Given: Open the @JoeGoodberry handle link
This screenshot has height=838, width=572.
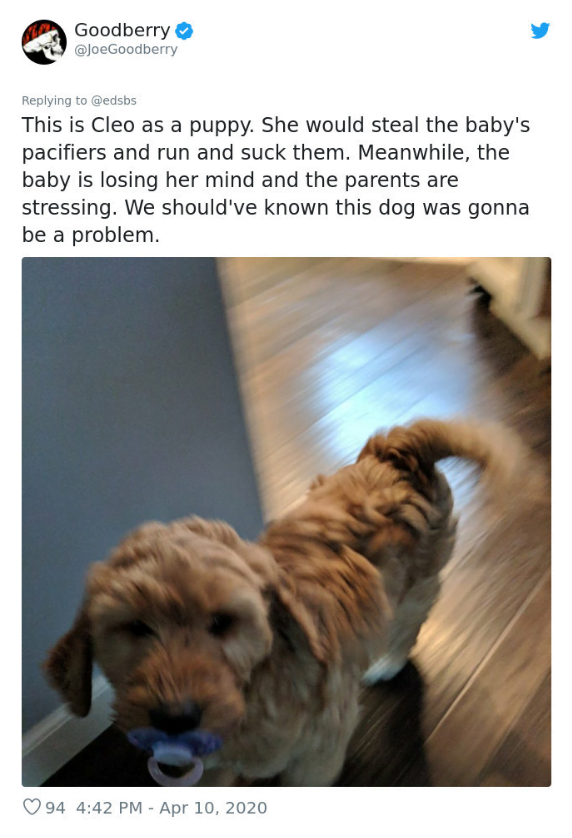Looking at the screenshot, I should click(126, 49).
